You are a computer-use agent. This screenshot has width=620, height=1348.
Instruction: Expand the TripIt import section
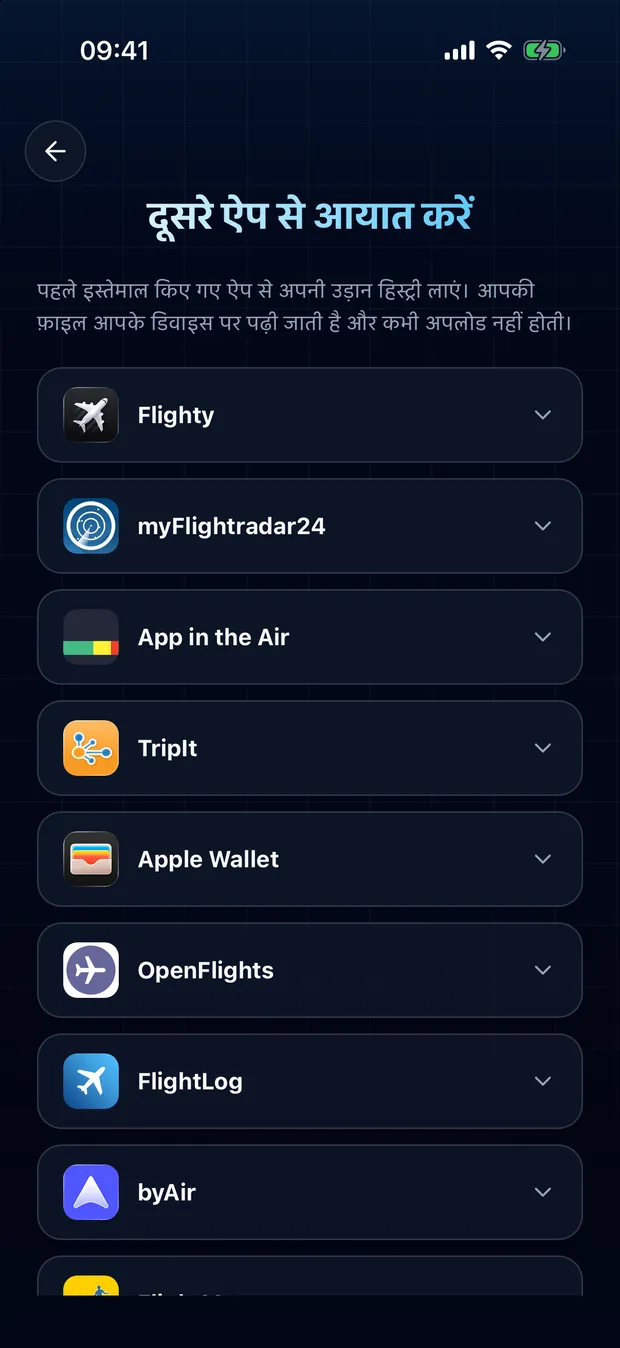[310, 748]
